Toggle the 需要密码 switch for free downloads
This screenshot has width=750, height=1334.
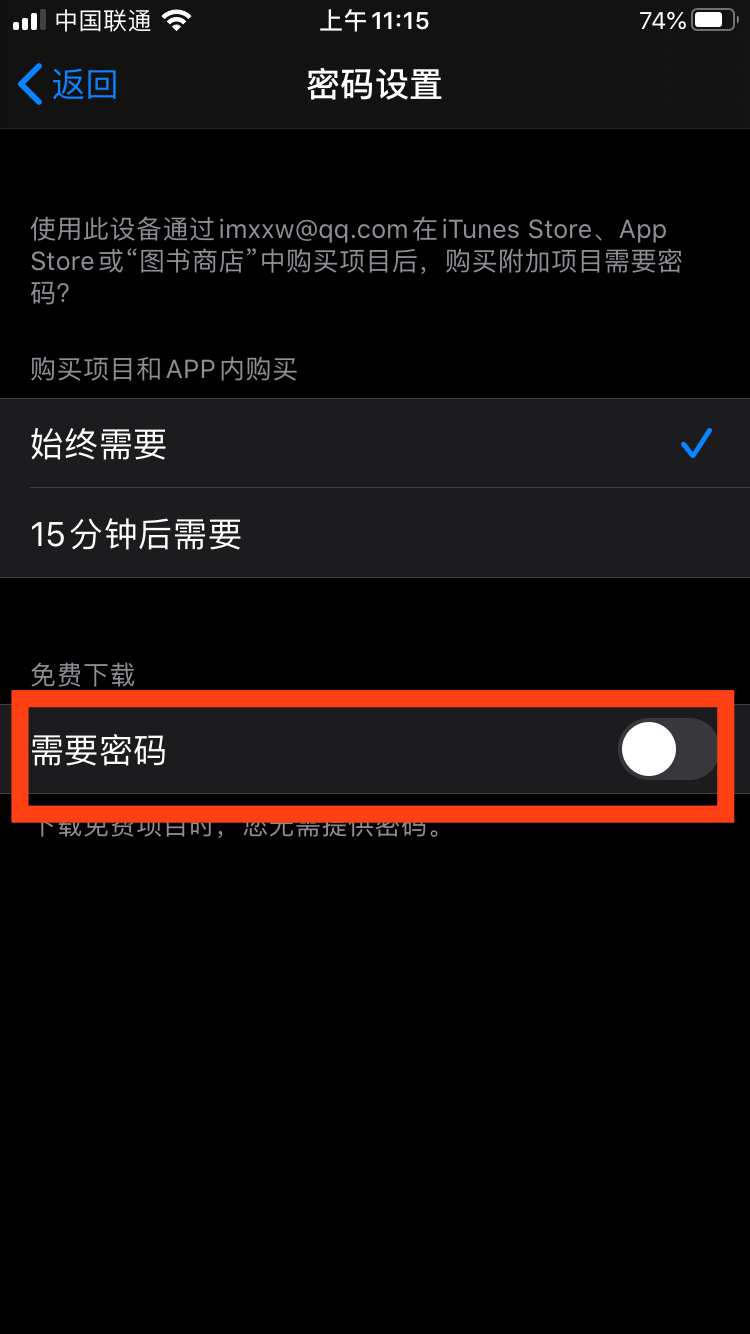click(667, 750)
